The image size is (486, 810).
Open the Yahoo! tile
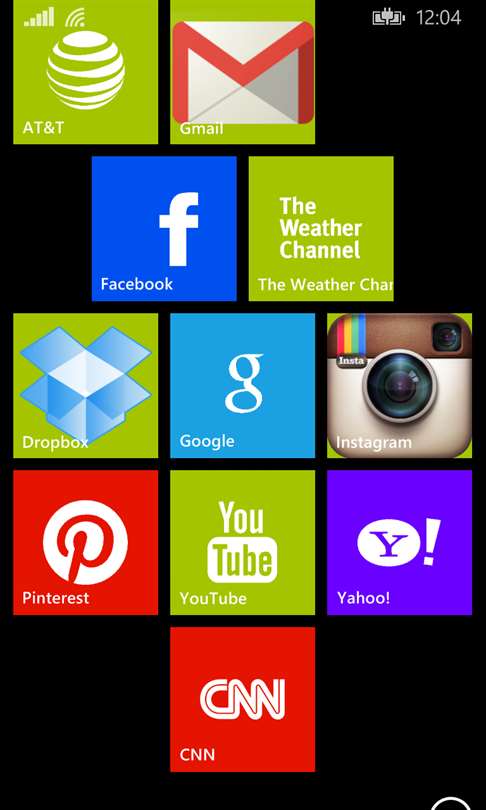point(400,542)
